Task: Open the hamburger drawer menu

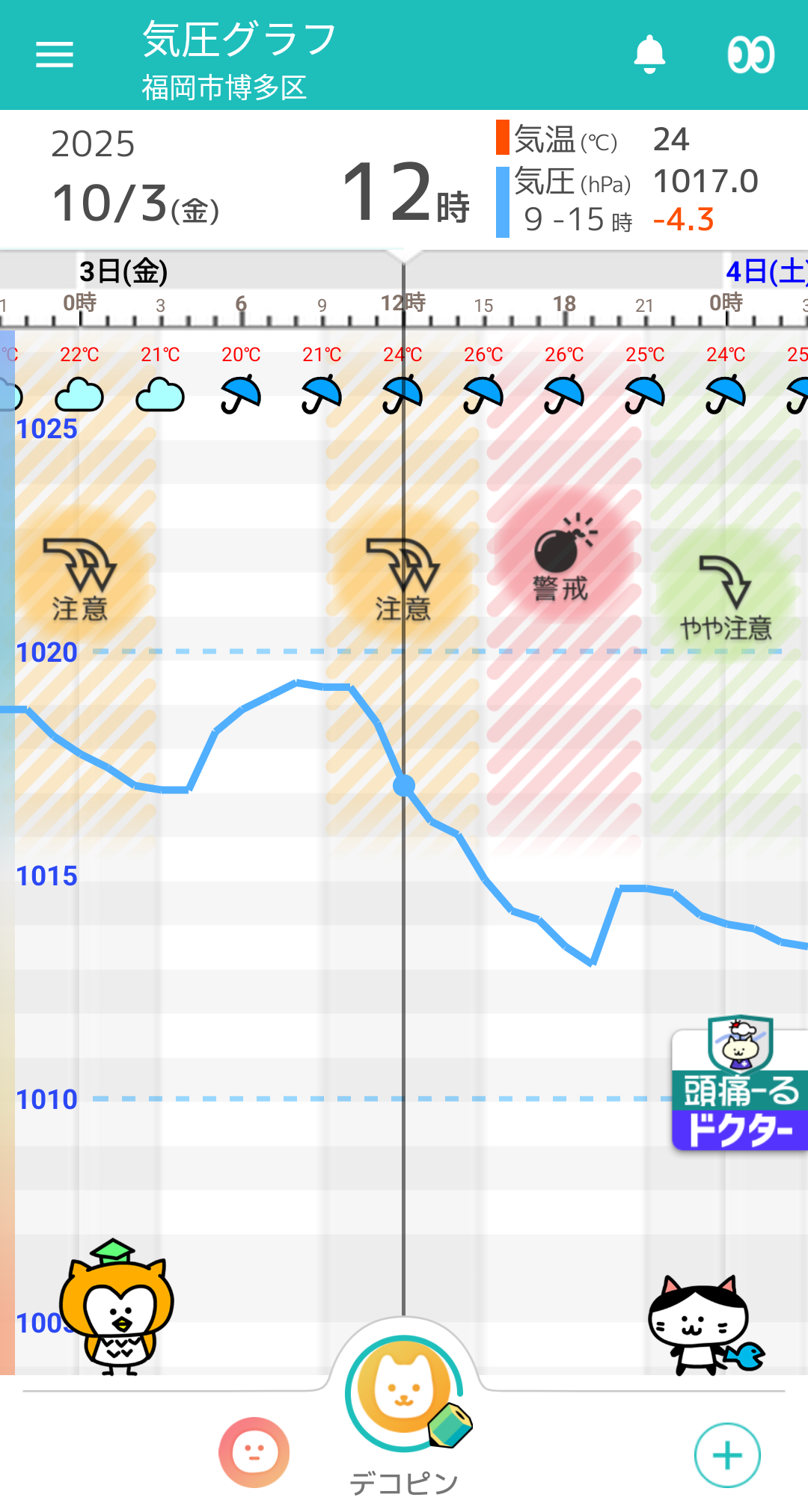Action: (55, 55)
